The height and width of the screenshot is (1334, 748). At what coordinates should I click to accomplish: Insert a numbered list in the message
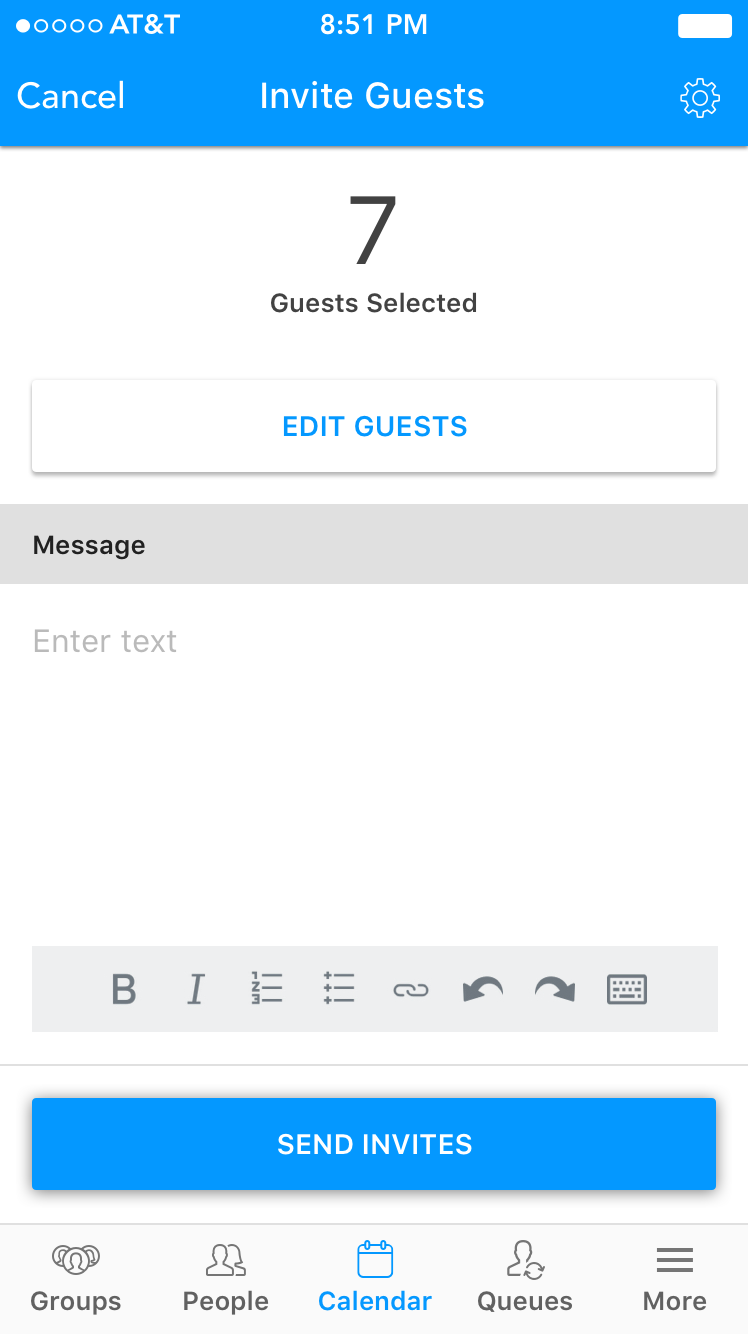point(267,989)
